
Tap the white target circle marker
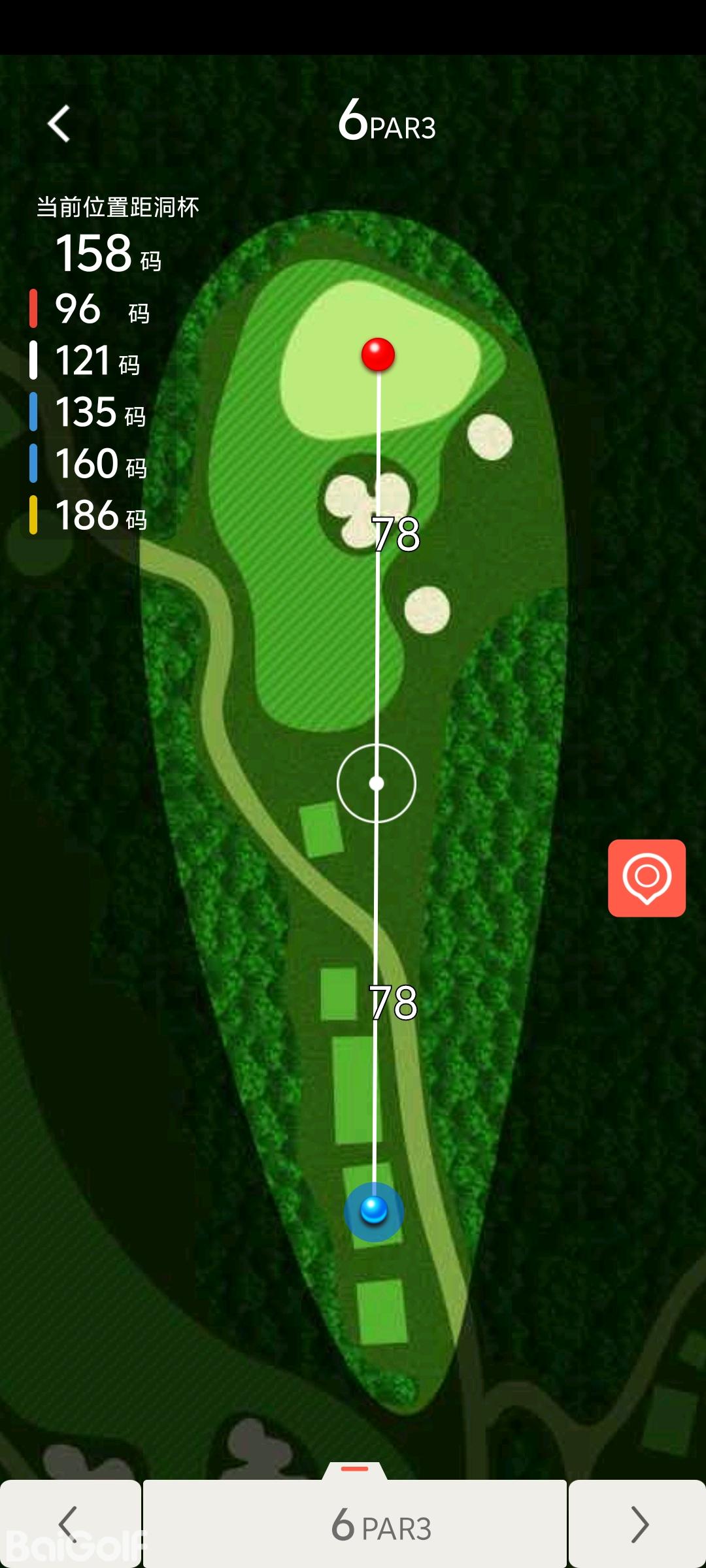pyautogui.click(x=377, y=783)
